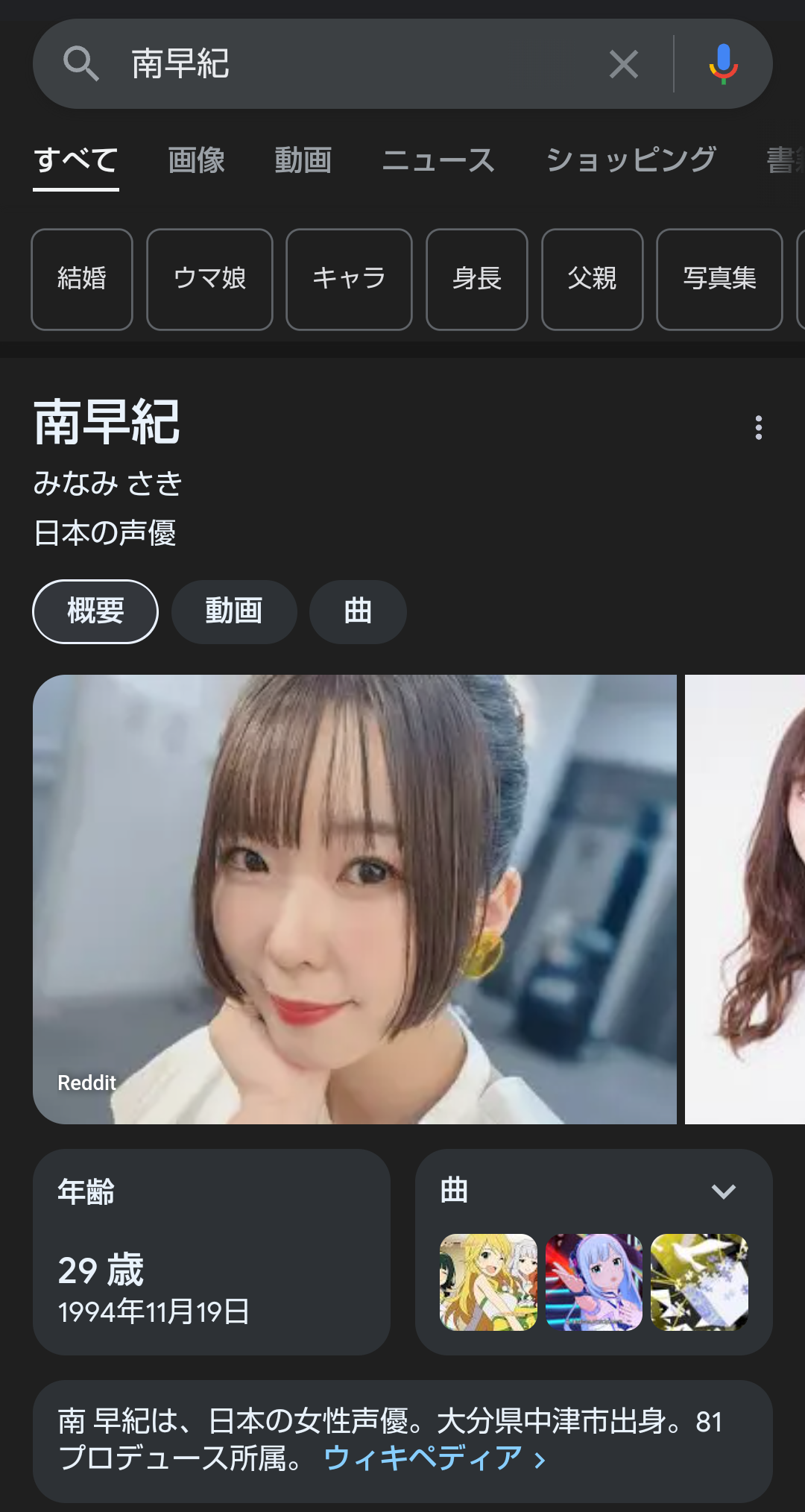Open the Reddit photo of 南早紀
The width and height of the screenshot is (805, 1512).
pos(355,899)
